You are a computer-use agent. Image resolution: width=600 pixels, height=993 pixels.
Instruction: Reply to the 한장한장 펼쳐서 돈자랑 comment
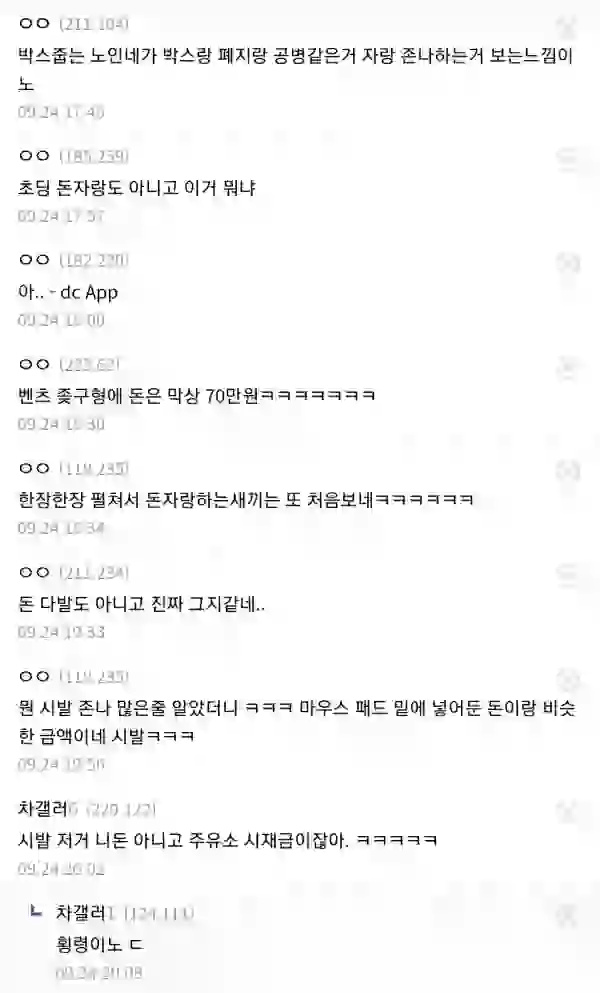click(x=569, y=469)
